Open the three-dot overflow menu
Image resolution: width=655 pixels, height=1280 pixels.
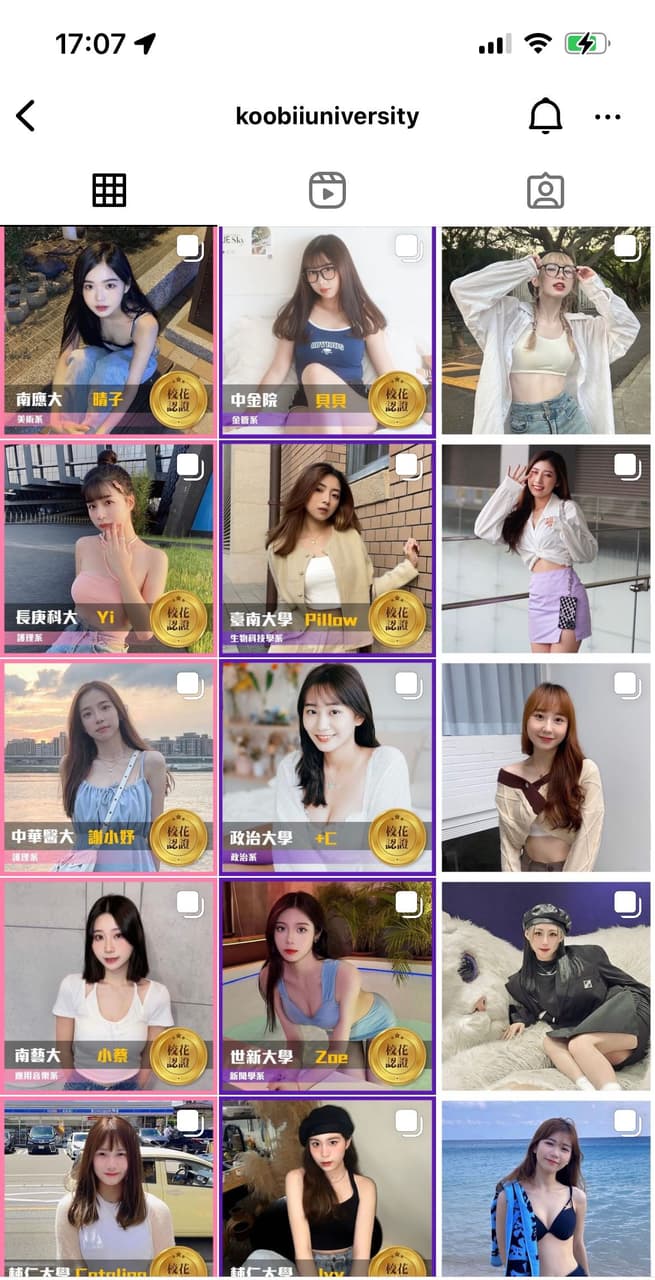tap(607, 117)
